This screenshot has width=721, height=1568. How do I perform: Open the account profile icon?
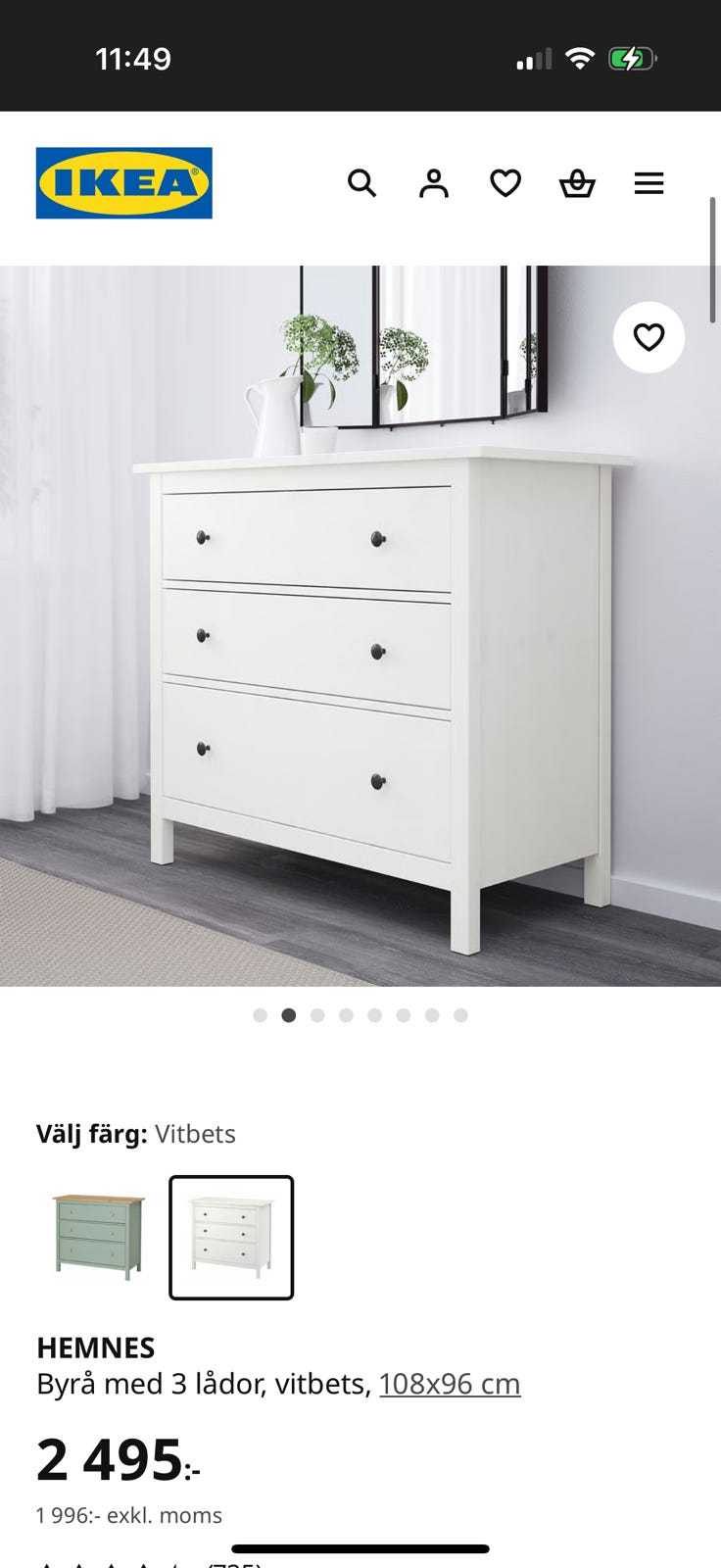(434, 183)
